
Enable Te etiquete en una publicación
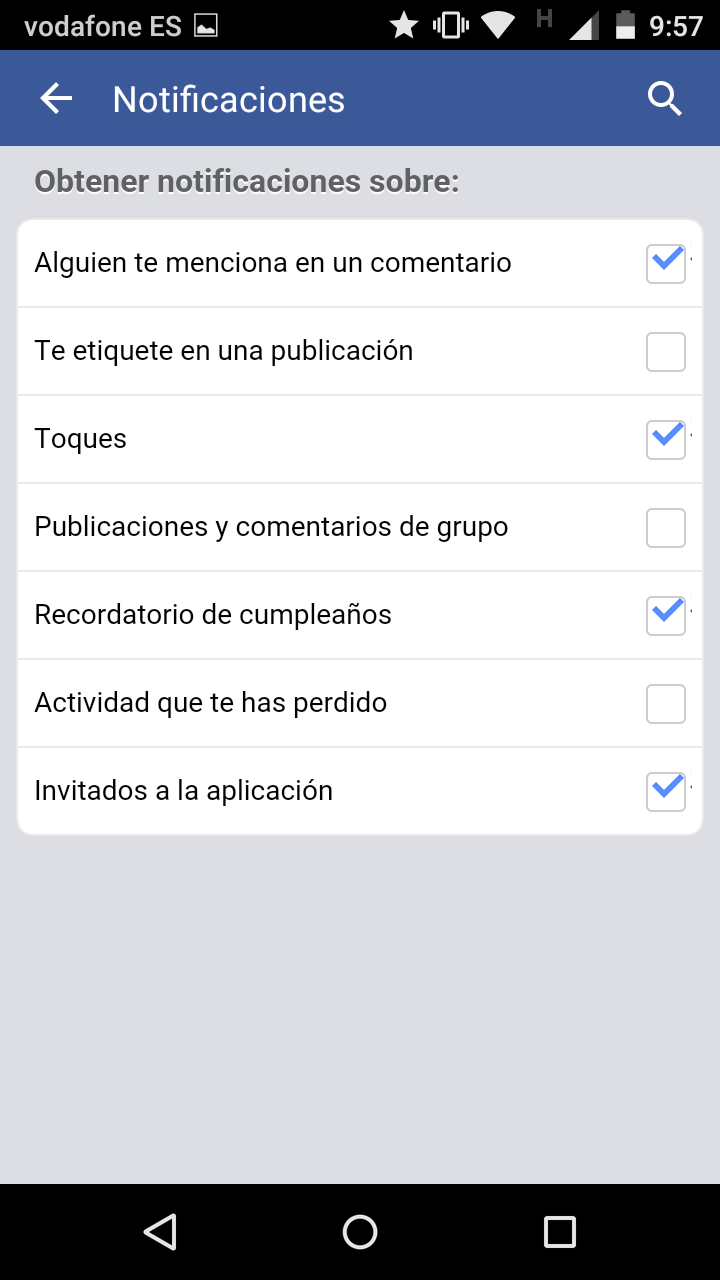tap(666, 352)
